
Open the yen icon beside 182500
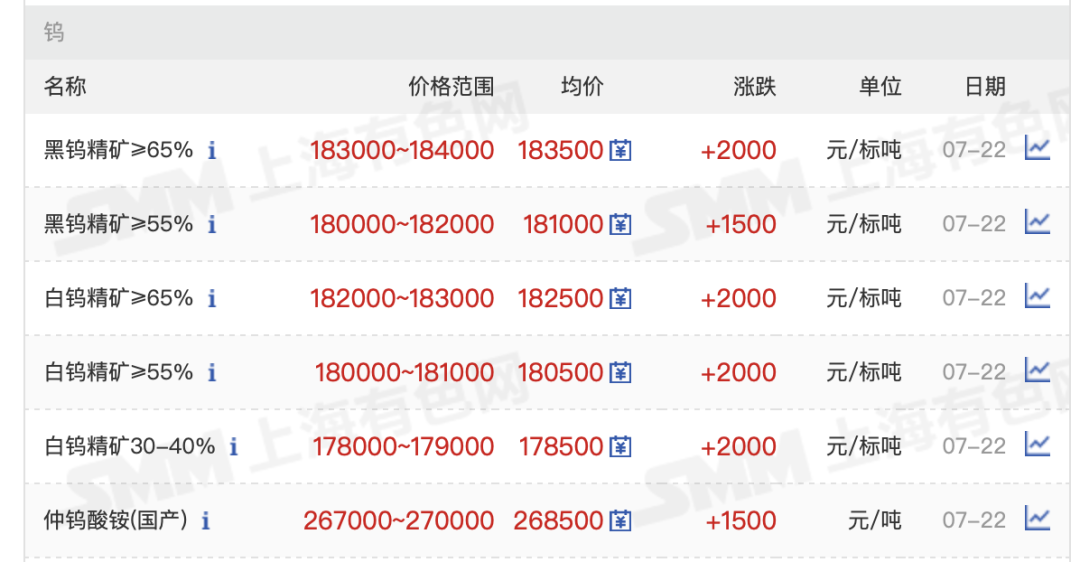point(620,299)
